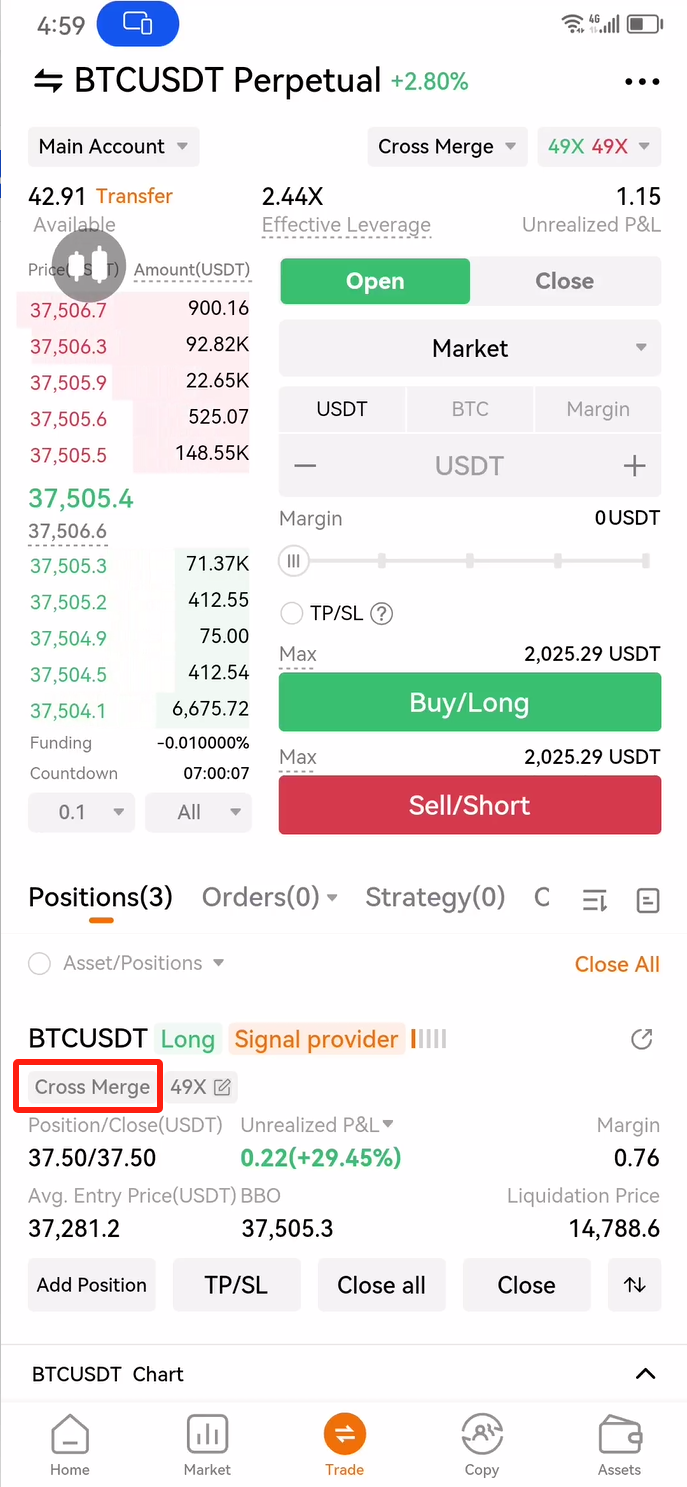Open the Main Account dropdown
Viewport: 687px width, 1487px height.
point(113,146)
